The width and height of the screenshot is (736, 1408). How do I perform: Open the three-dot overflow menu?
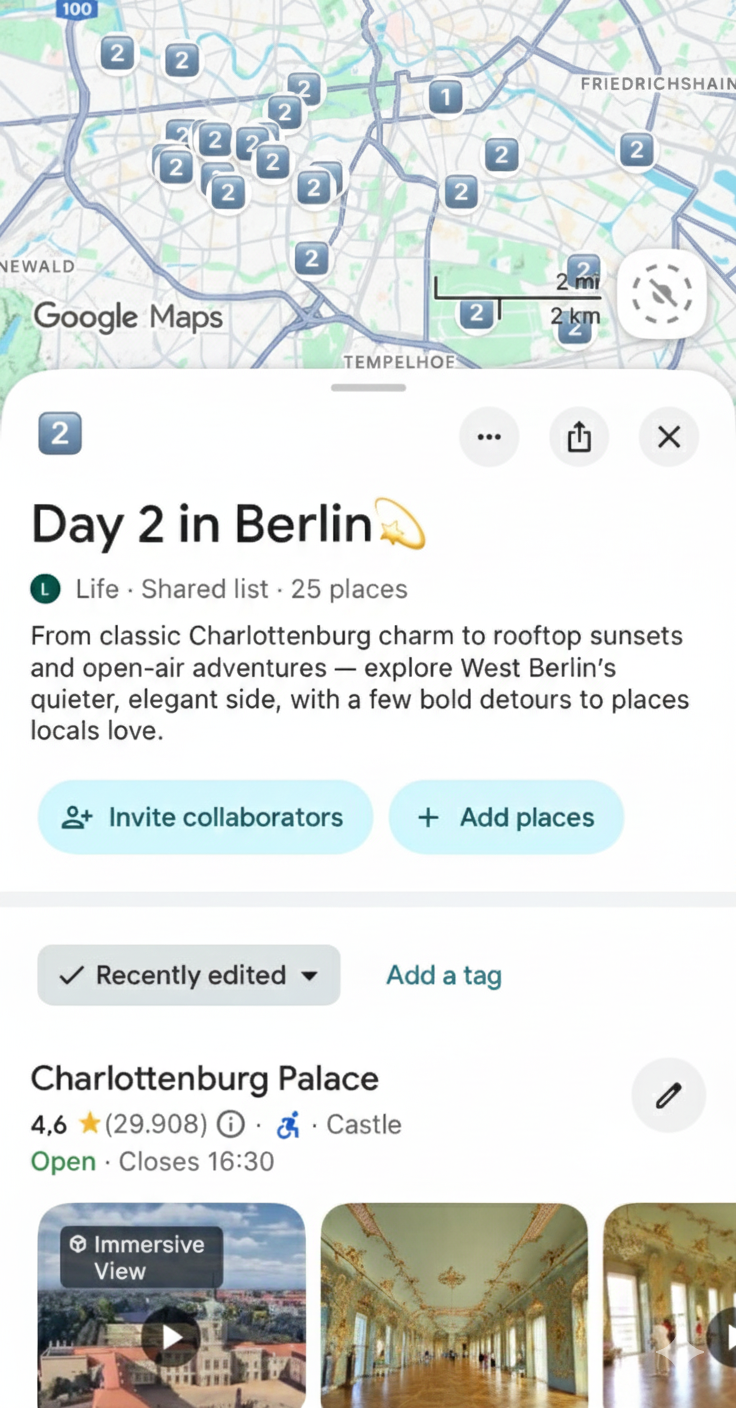[x=488, y=437]
